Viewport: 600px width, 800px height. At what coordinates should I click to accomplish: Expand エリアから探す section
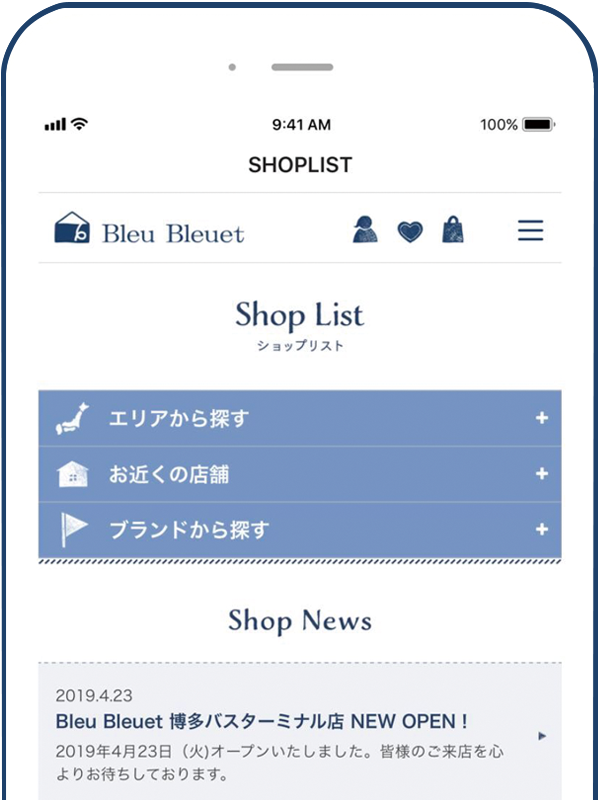[x=300, y=418]
